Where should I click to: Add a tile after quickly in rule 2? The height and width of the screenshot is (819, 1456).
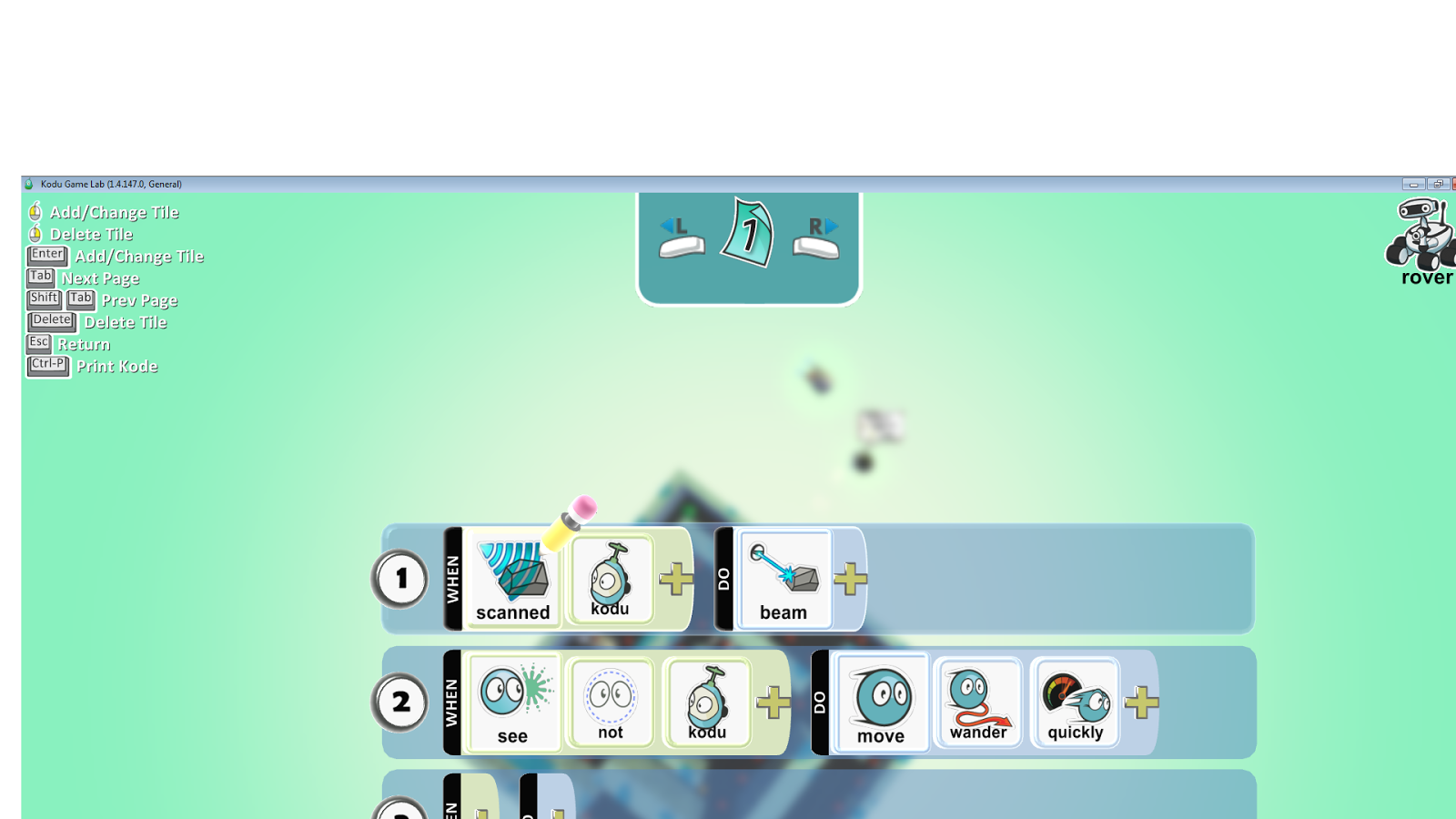(1141, 703)
